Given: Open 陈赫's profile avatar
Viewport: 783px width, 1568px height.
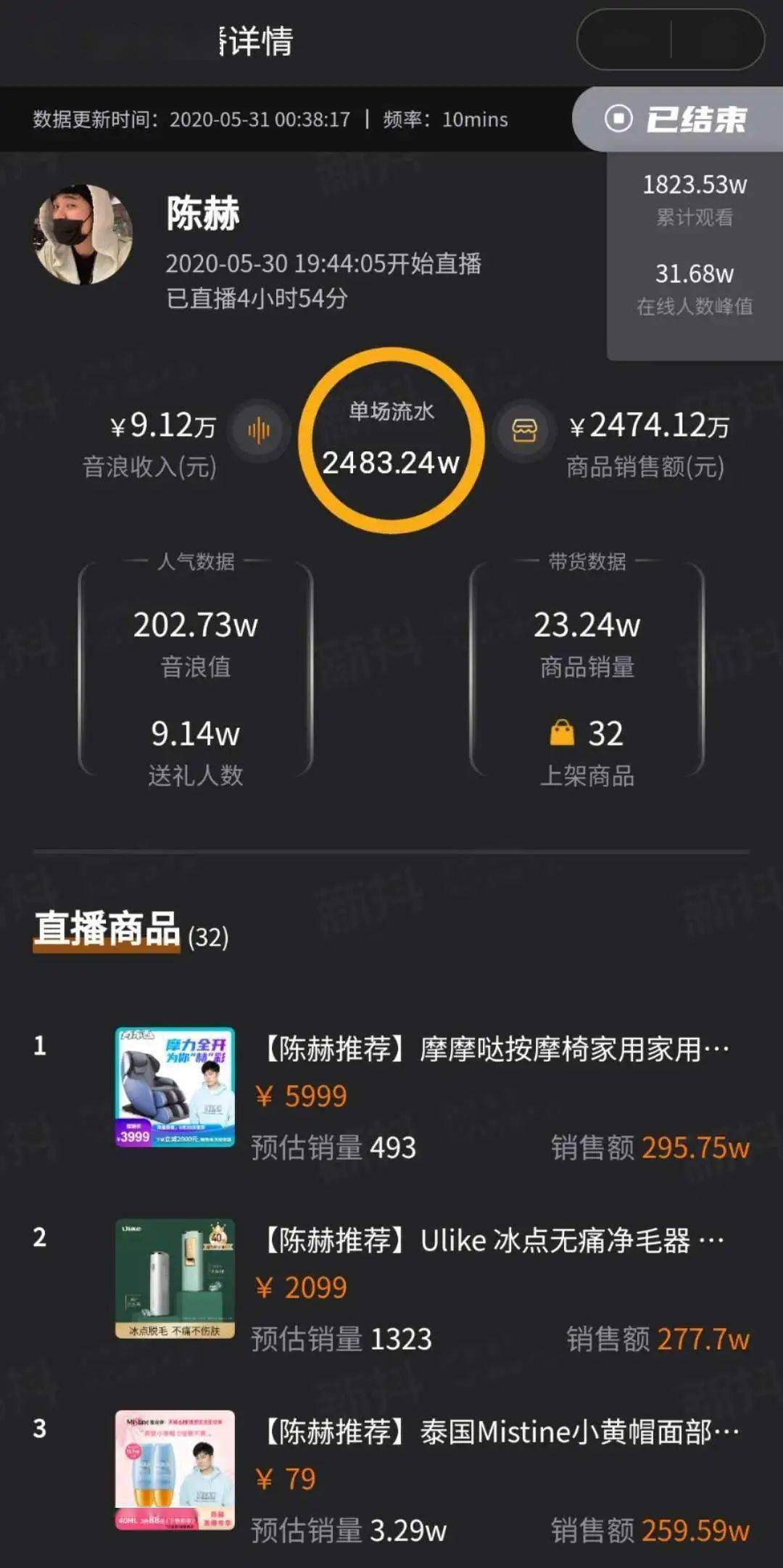Looking at the screenshot, I should pyautogui.click(x=83, y=234).
